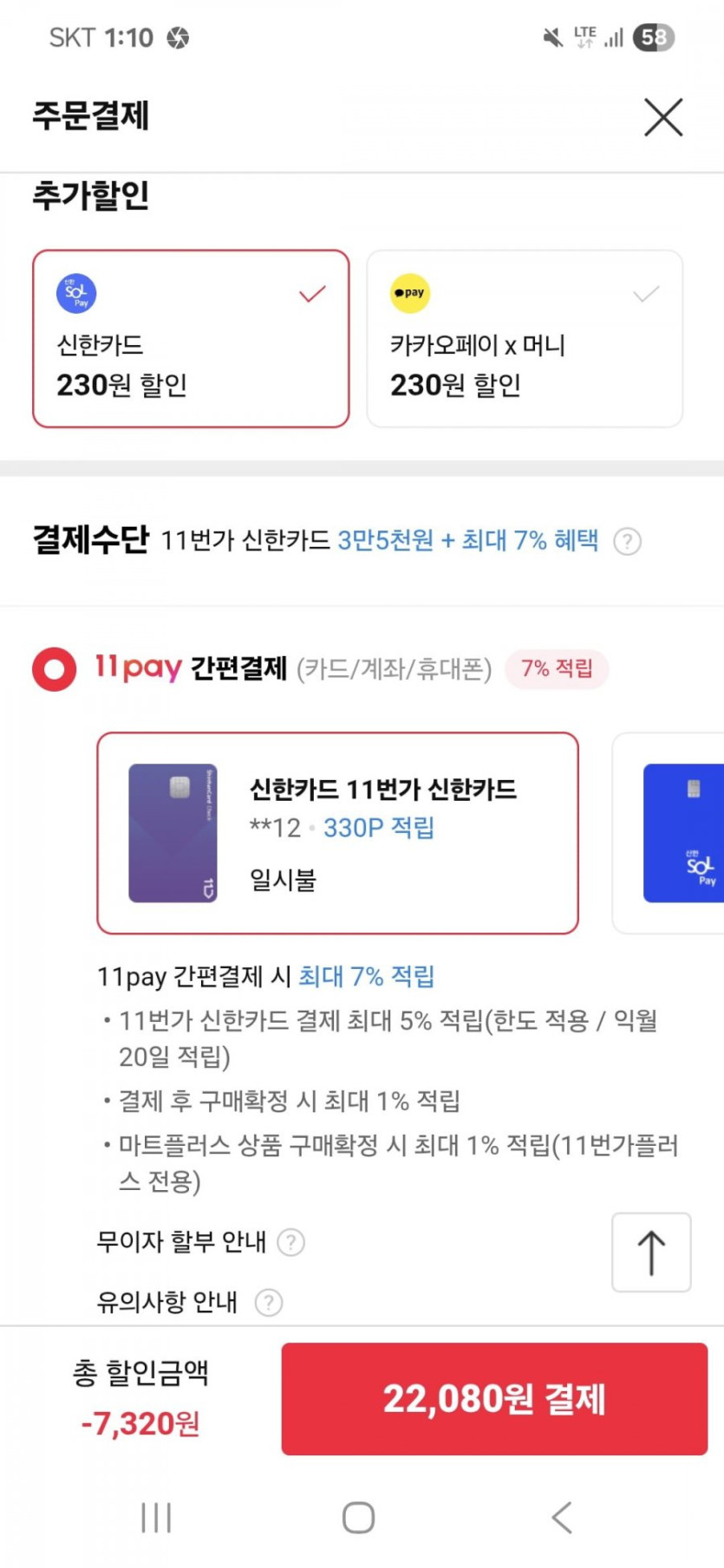Pick the 11번가 신한카드 payment card

(x=337, y=833)
